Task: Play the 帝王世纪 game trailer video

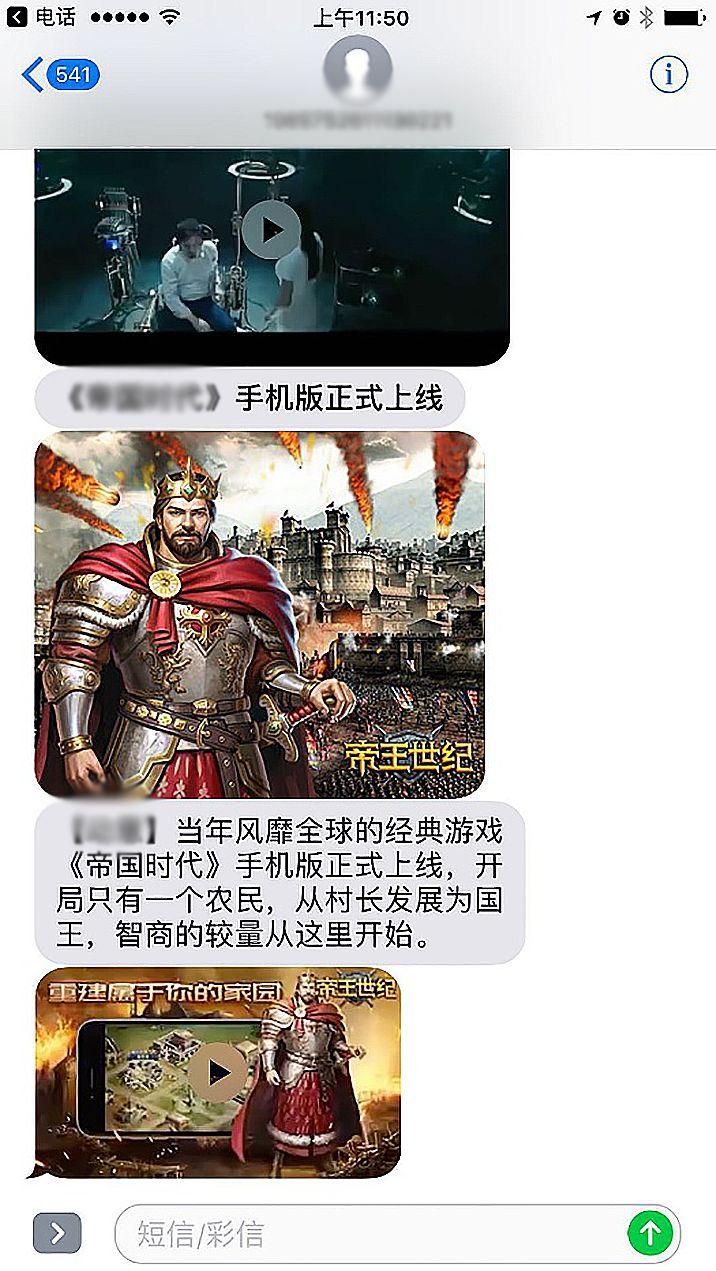Action: [x=218, y=1072]
